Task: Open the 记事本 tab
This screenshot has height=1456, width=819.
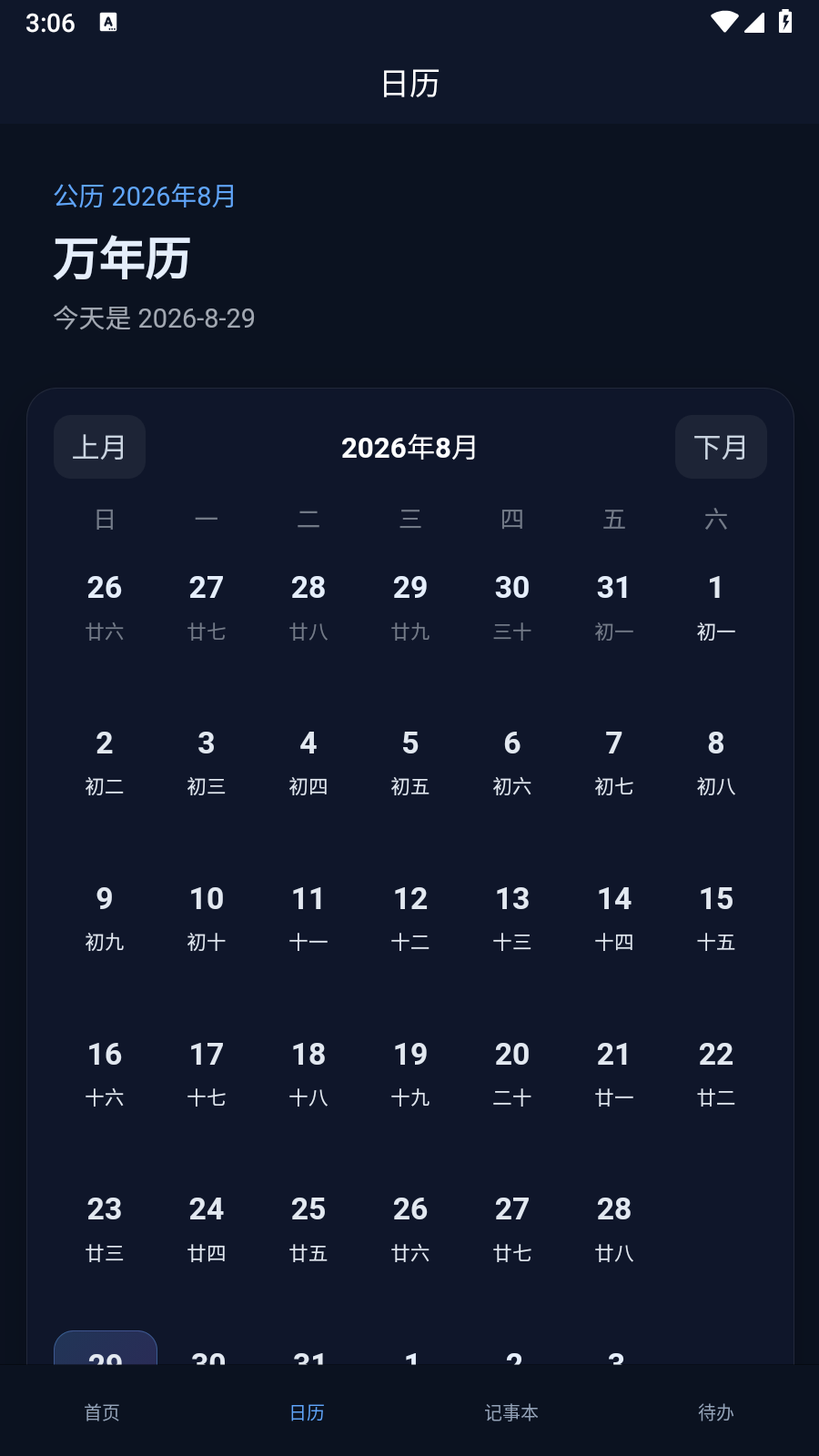Action: click(x=511, y=1411)
